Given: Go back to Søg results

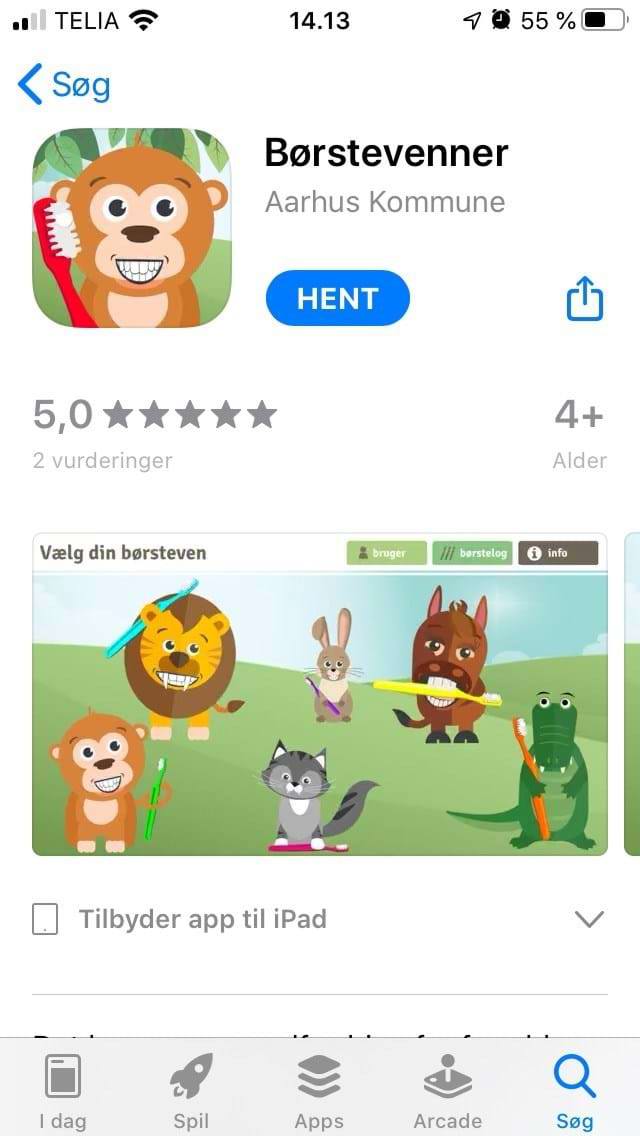Looking at the screenshot, I should 64,86.
